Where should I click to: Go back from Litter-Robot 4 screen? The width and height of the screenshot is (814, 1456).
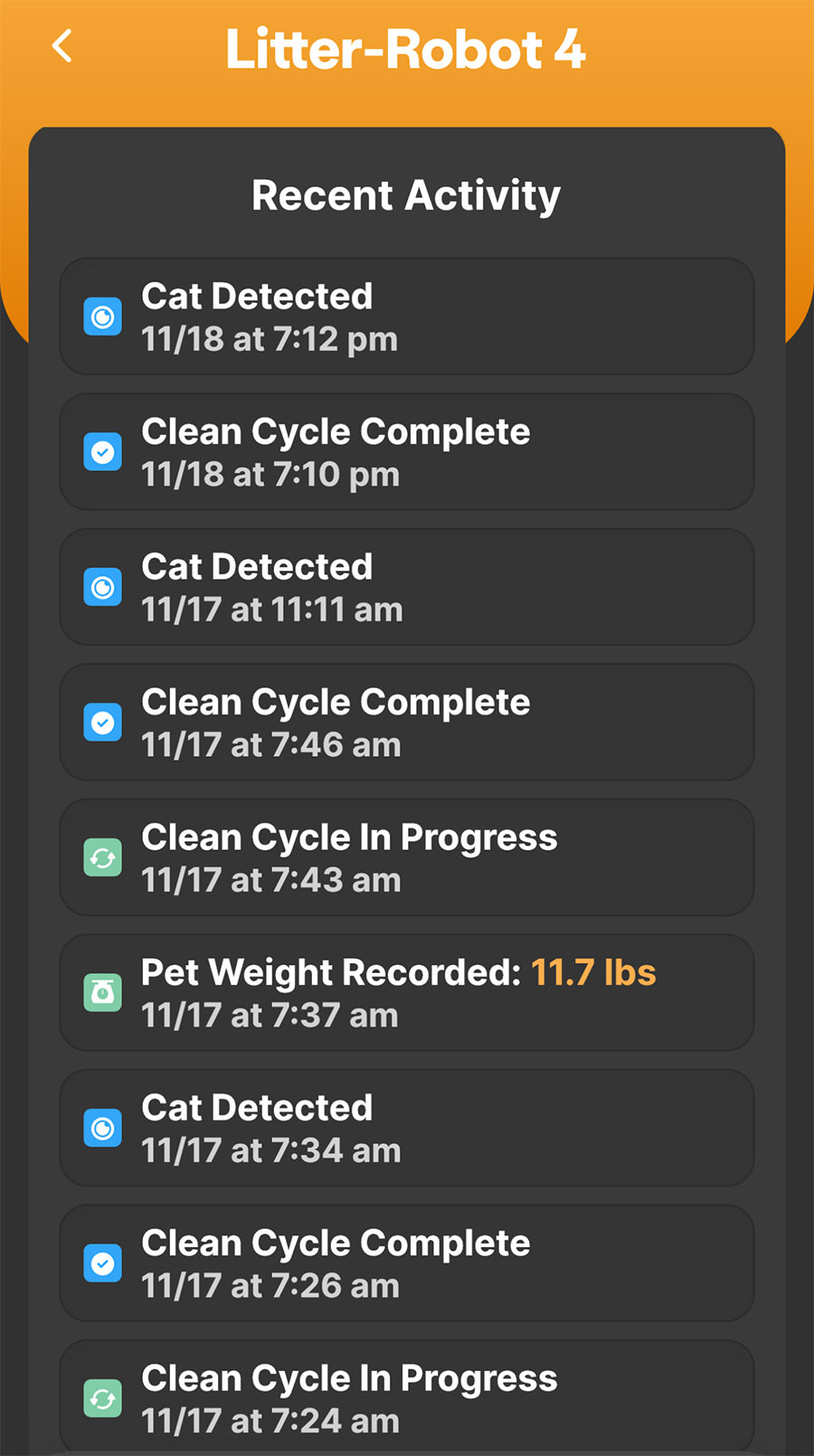pyautogui.click(x=62, y=46)
